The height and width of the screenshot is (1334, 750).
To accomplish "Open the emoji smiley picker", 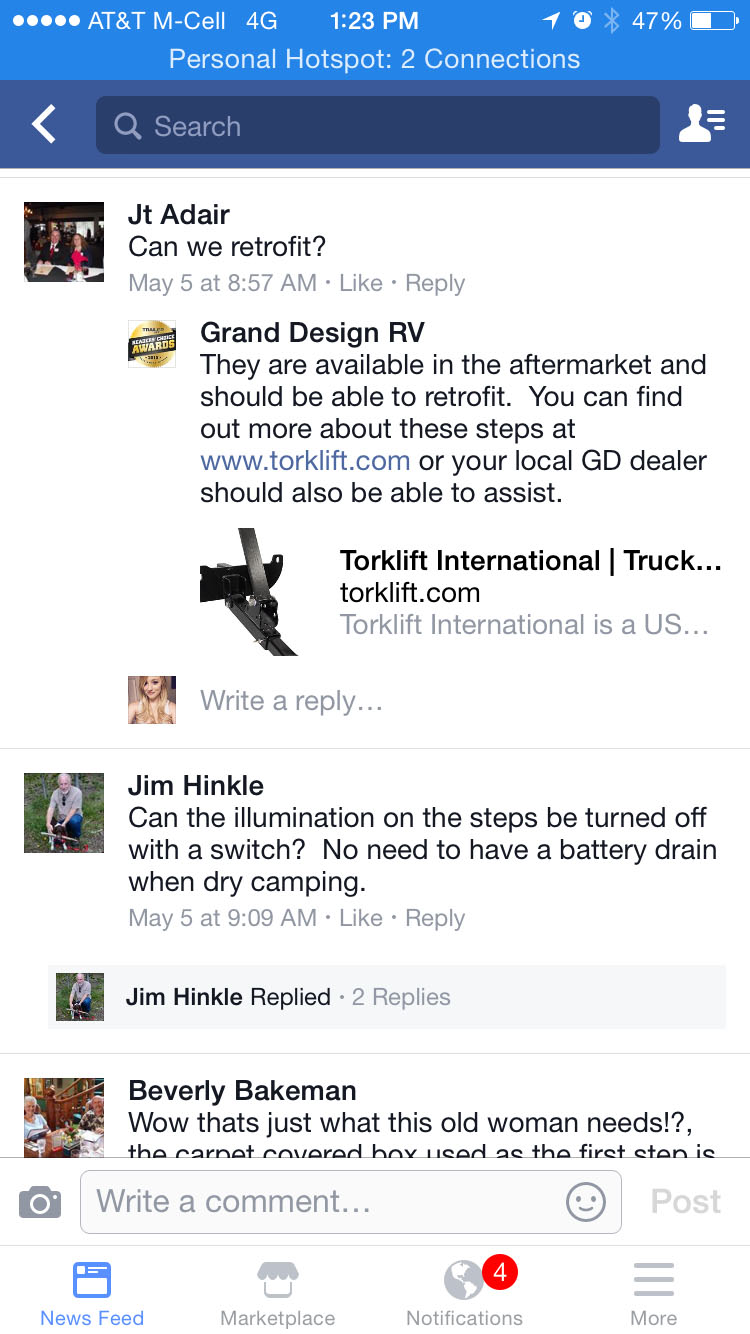I will point(586,1201).
